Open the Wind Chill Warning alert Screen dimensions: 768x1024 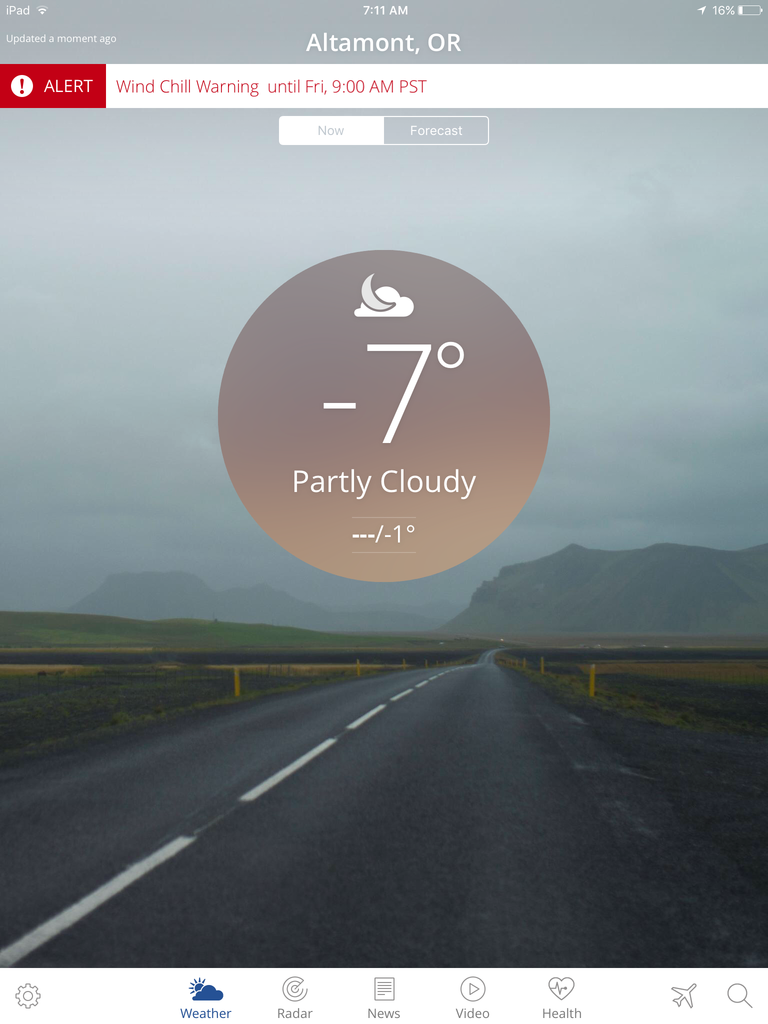(271, 86)
